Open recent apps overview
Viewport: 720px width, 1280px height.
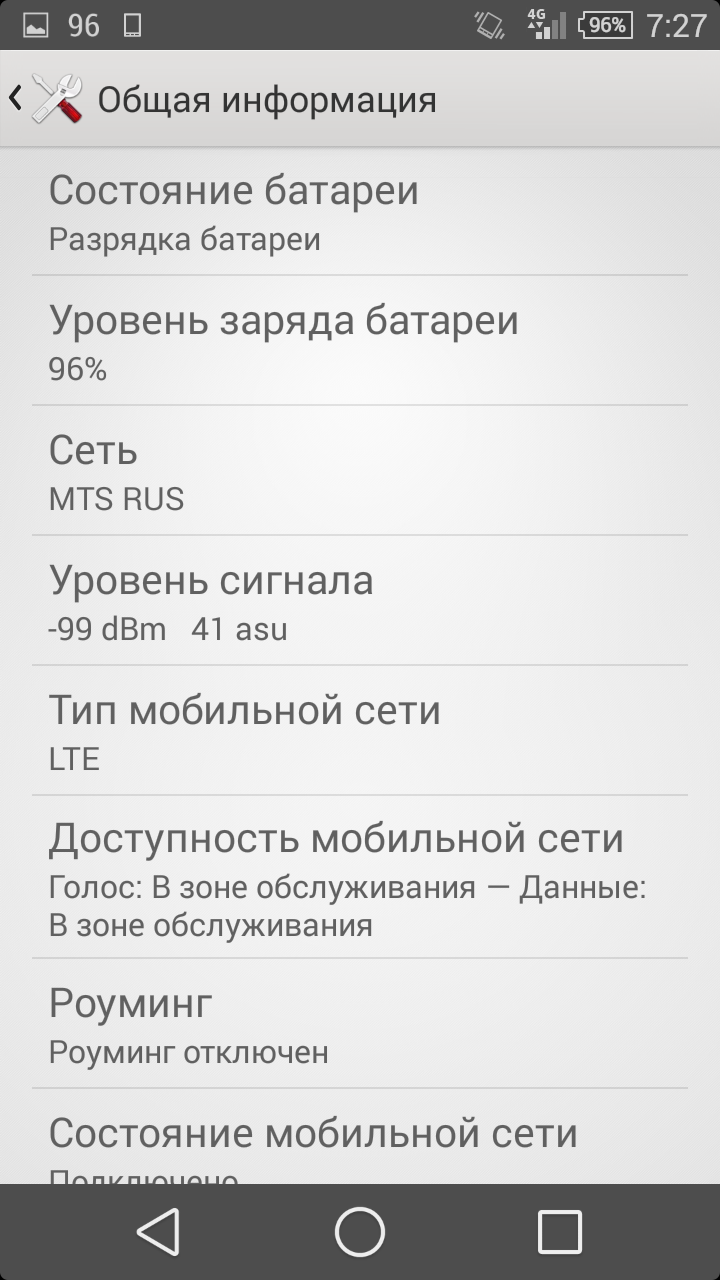[x=559, y=1231]
